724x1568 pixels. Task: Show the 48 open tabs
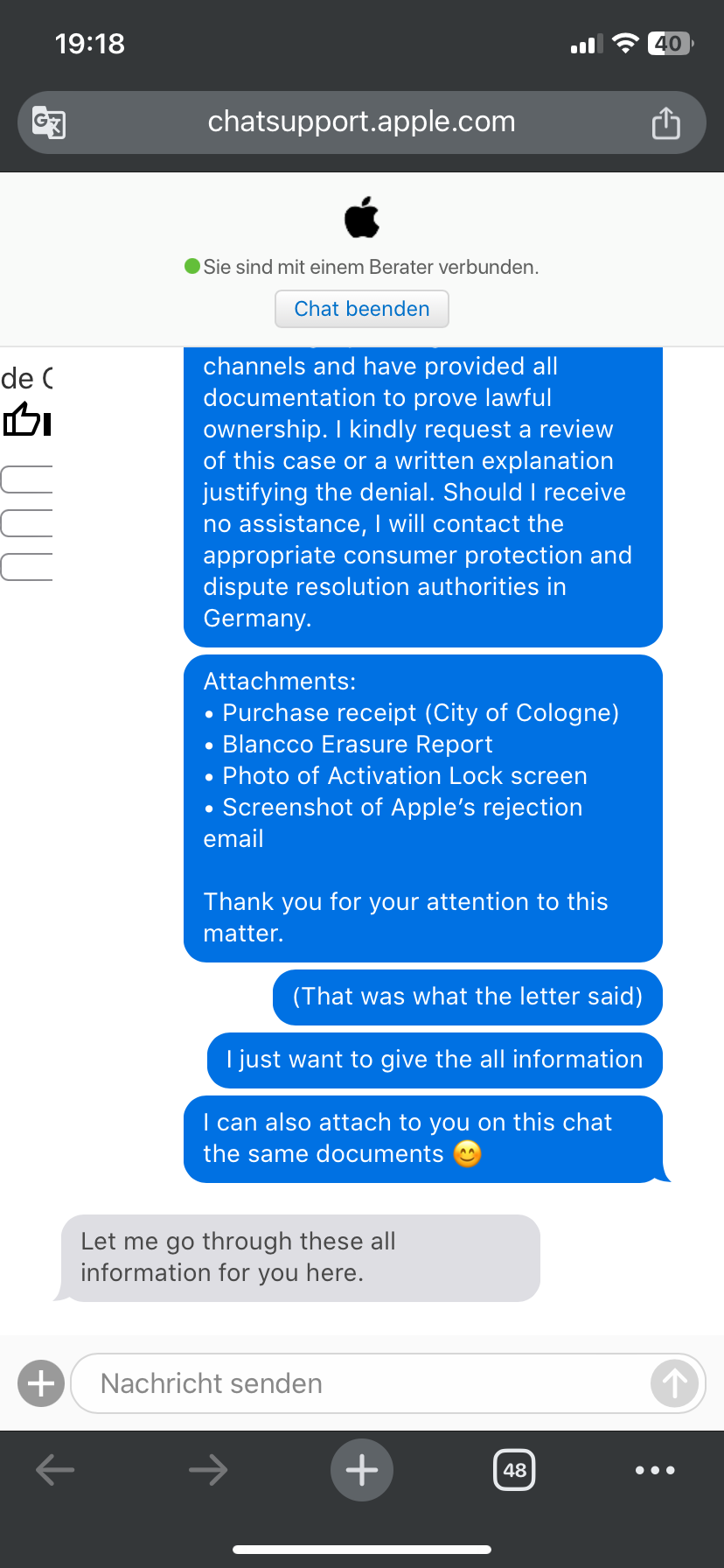[x=514, y=1470]
